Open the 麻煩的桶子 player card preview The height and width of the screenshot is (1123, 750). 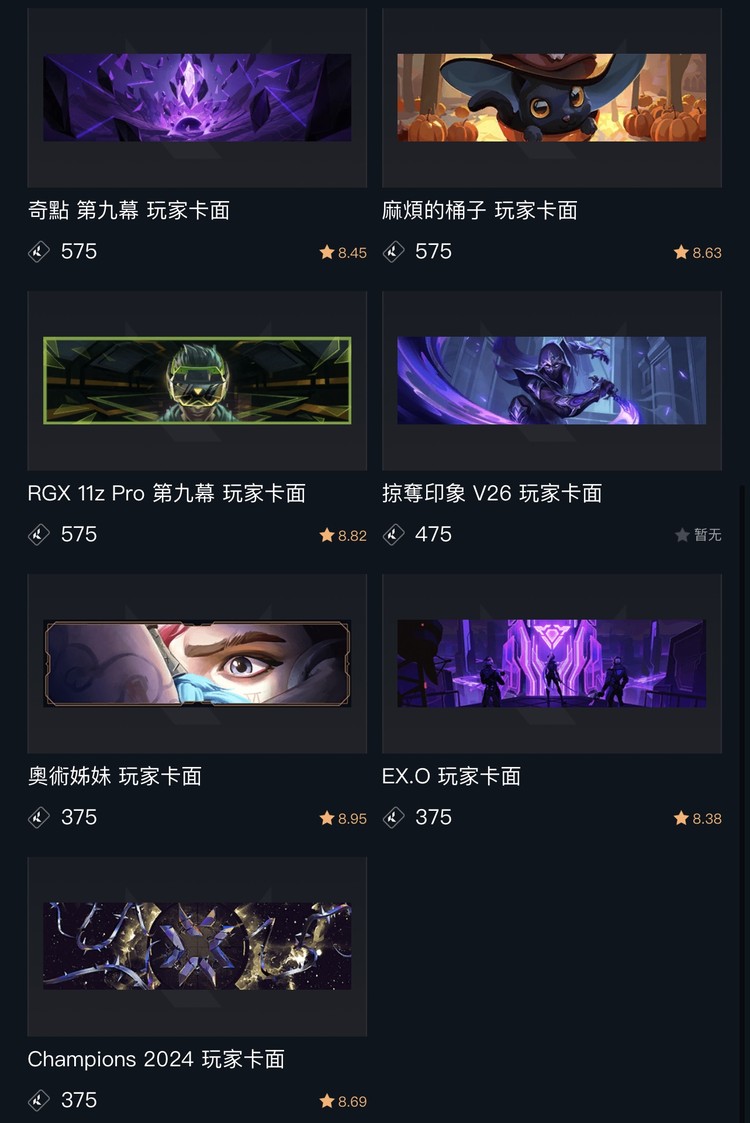pyautogui.click(x=552, y=97)
